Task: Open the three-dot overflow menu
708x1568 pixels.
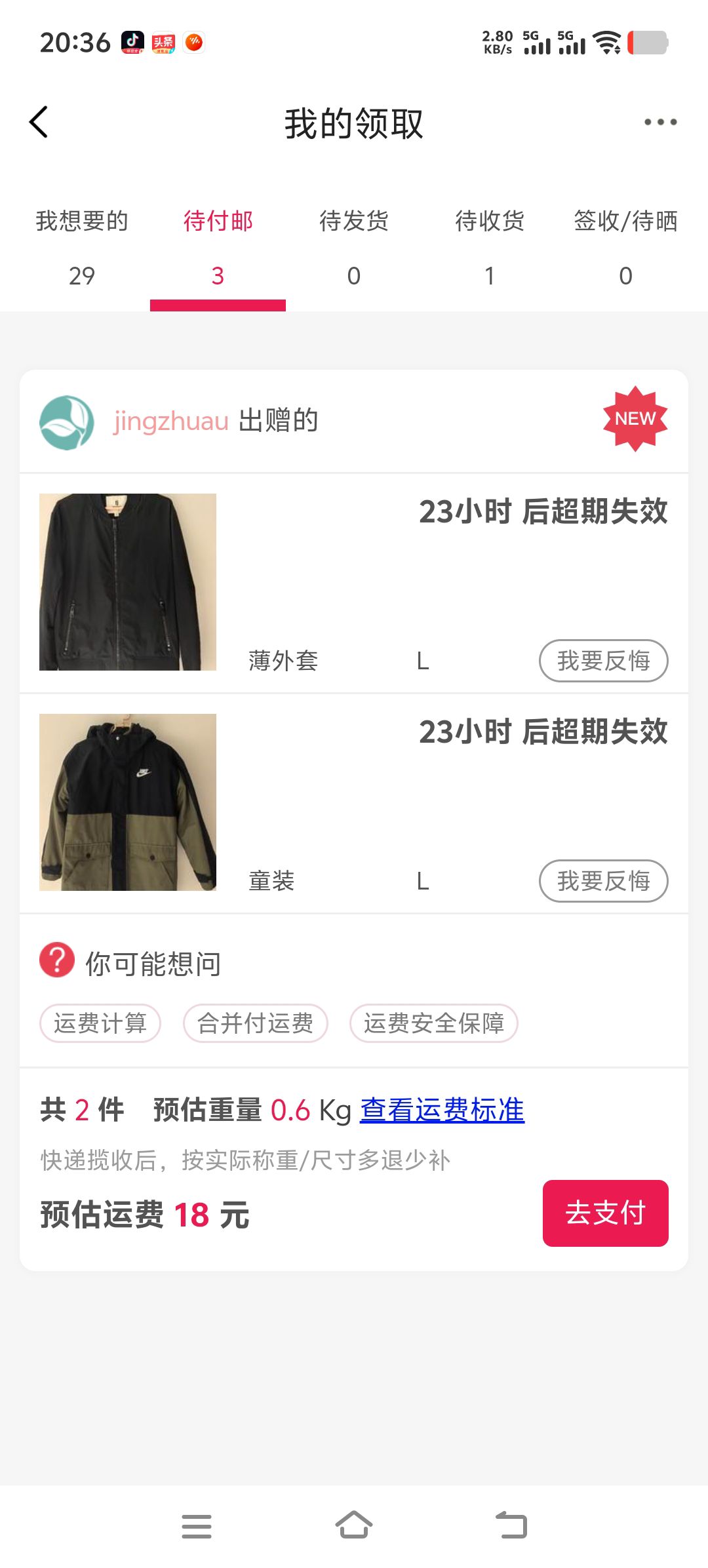Action: pyautogui.click(x=660, y=123)
